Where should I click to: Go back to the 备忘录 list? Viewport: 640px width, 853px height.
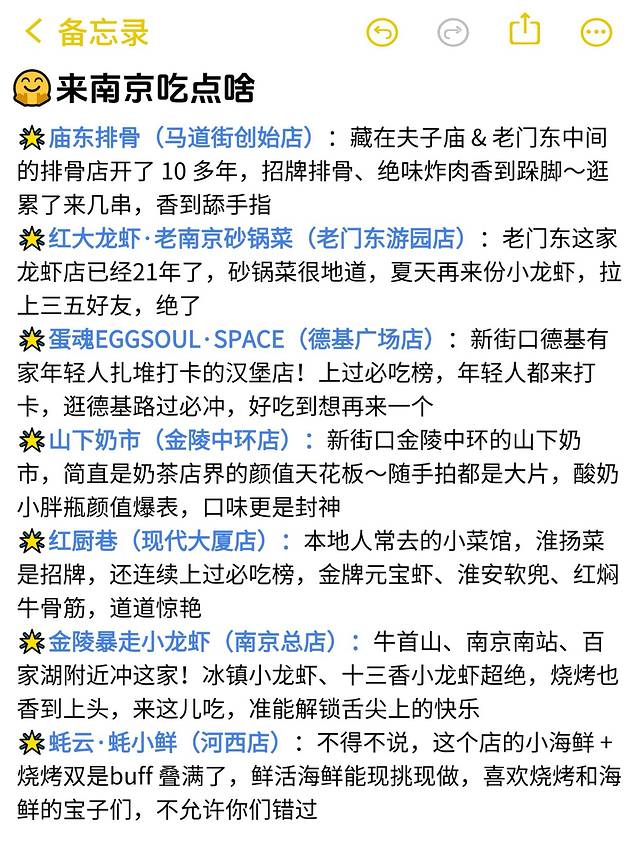pos(85,32)
